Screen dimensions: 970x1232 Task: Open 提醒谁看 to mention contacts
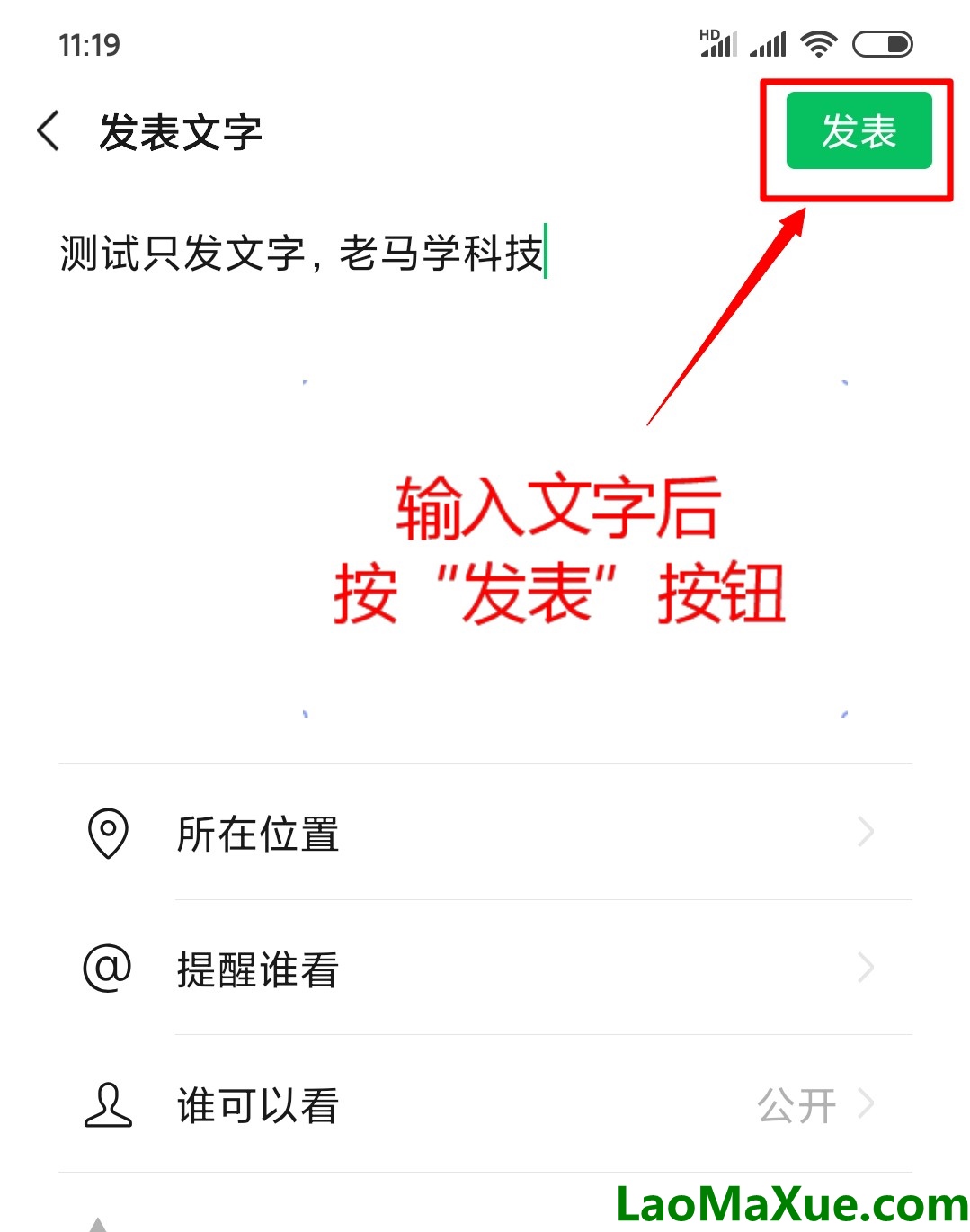485,969
